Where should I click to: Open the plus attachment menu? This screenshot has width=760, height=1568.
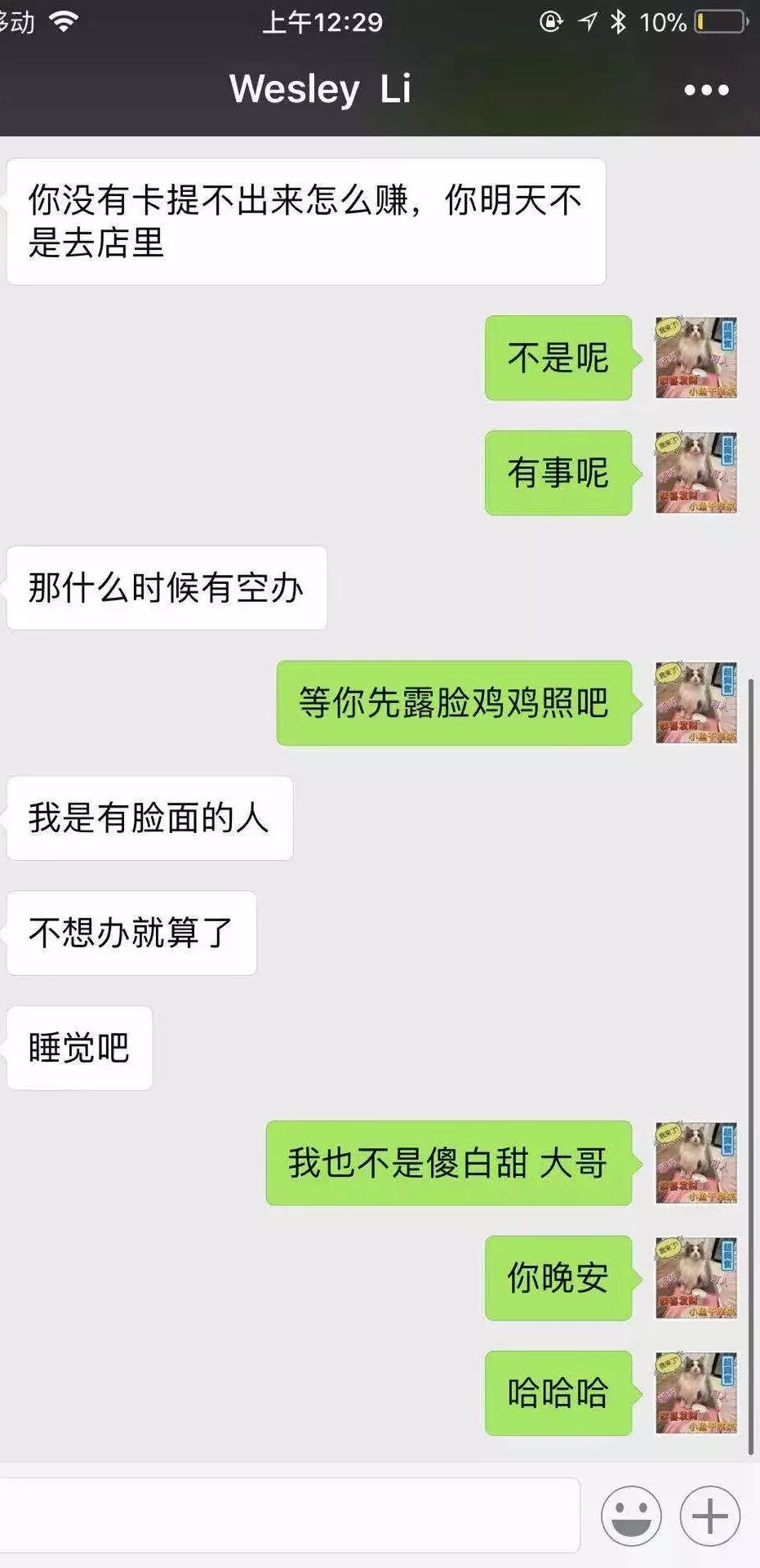709,1516
